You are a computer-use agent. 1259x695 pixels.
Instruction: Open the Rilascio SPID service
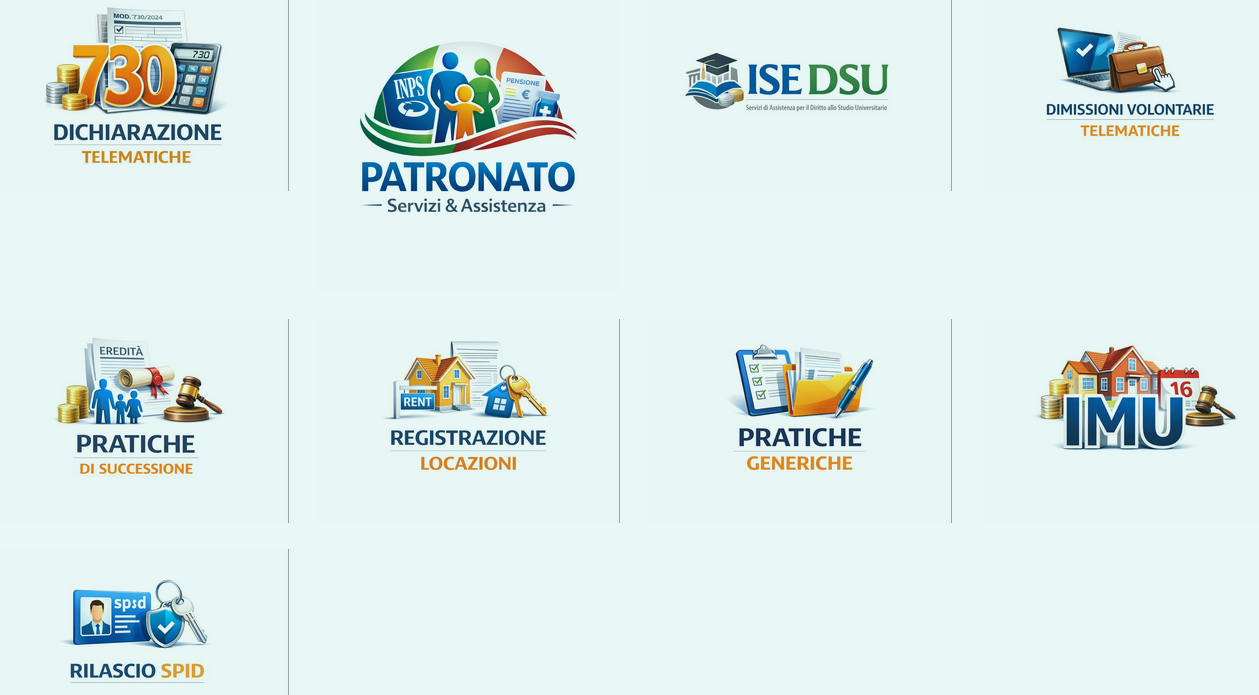point(137,630)
